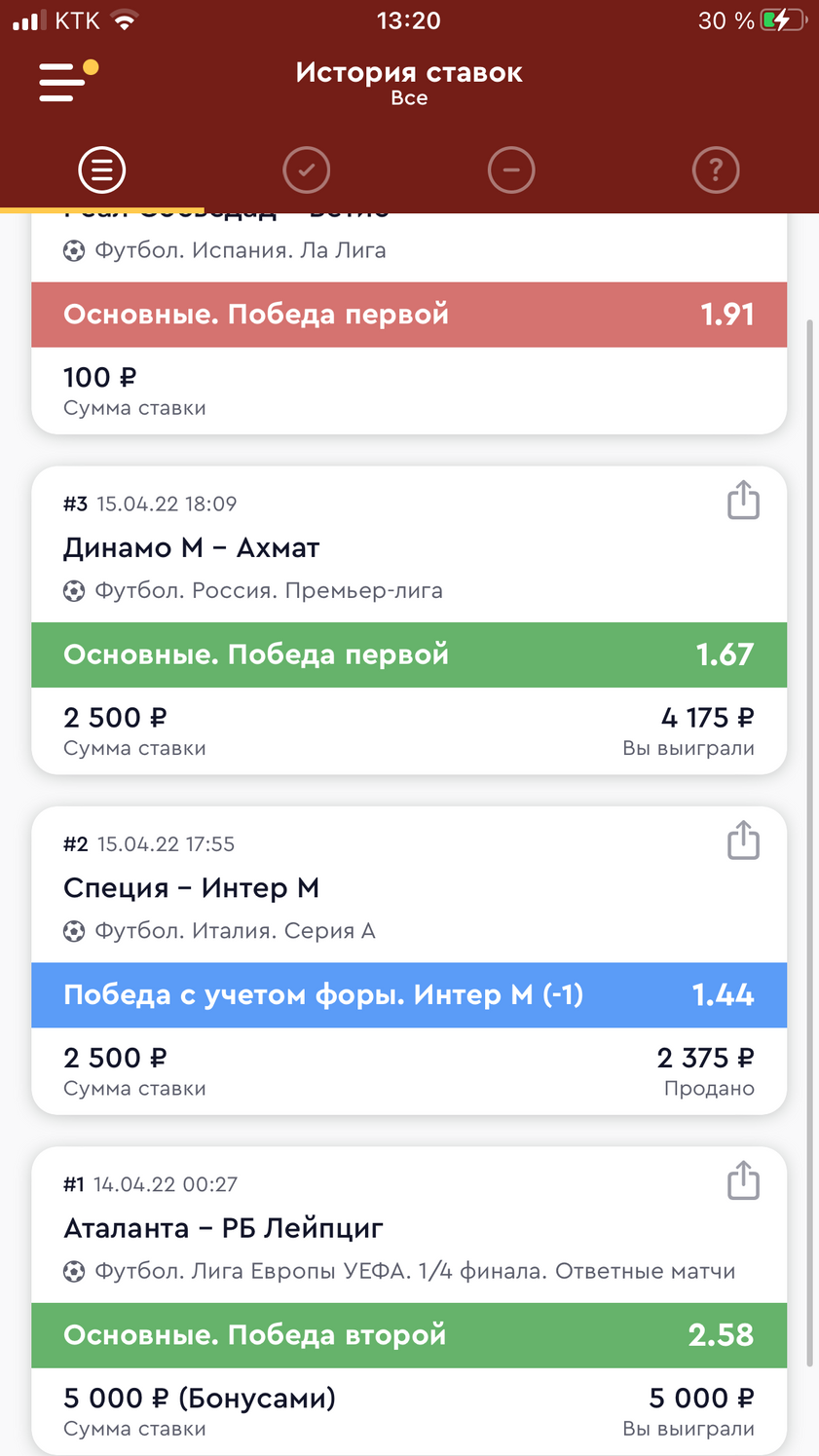Open the Специя – Интер М bet card
The height and width of the screenshot is (1456, 819).
(409, 960)
